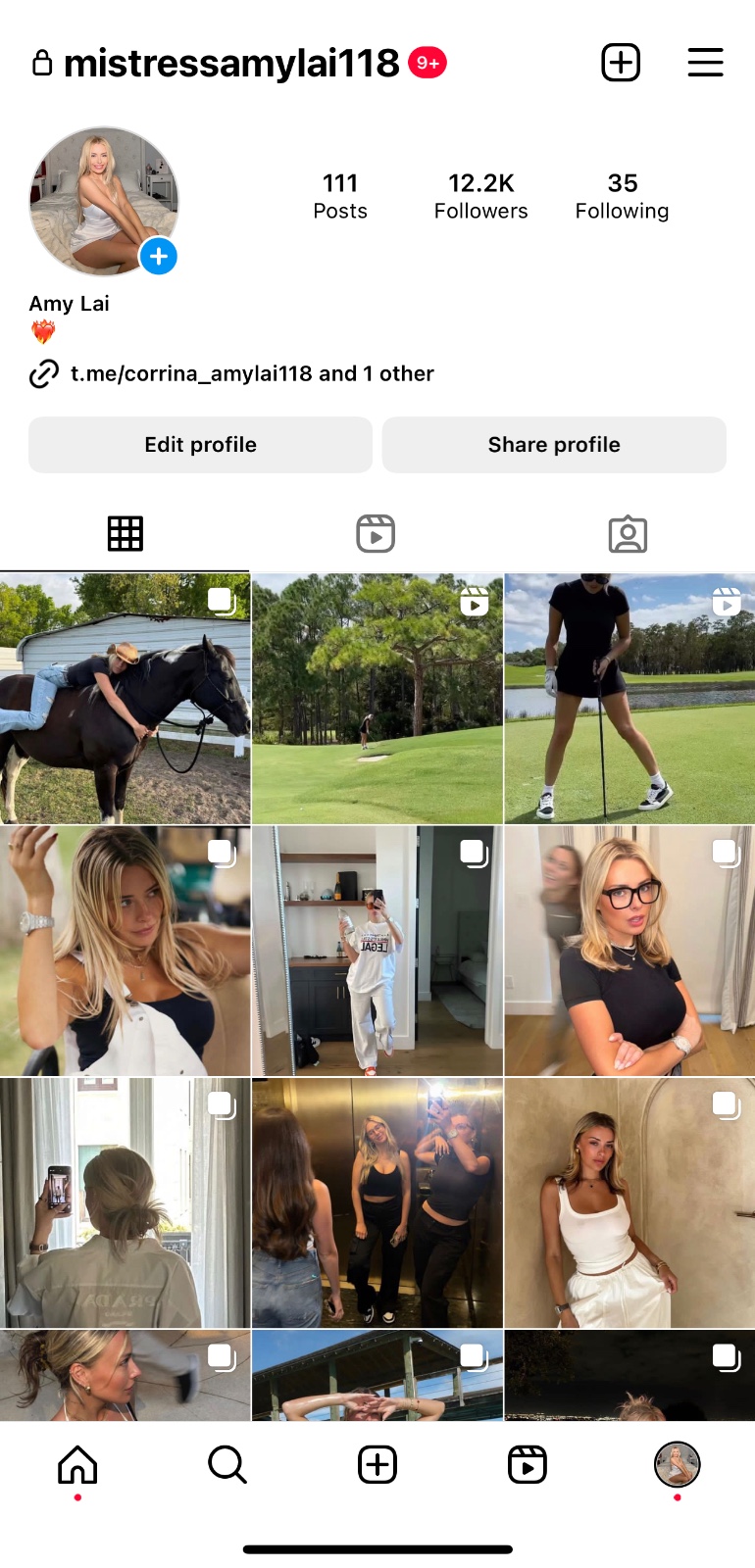View the 35 Following list
755x1568 pixels.
point(622,196)
